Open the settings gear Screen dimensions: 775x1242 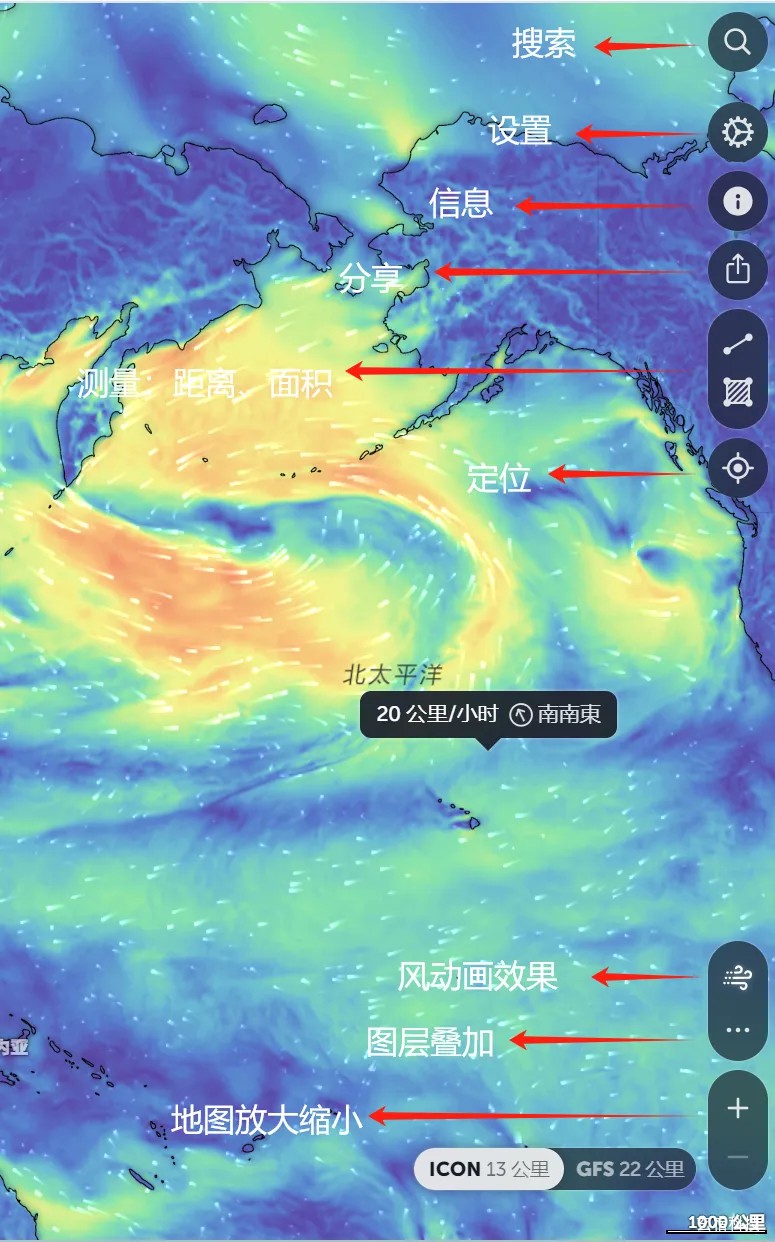[738, 132]
